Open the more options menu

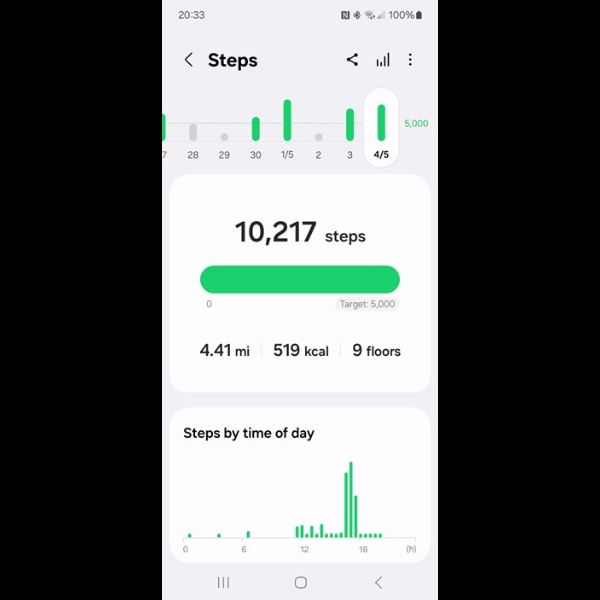click(410, 60)
